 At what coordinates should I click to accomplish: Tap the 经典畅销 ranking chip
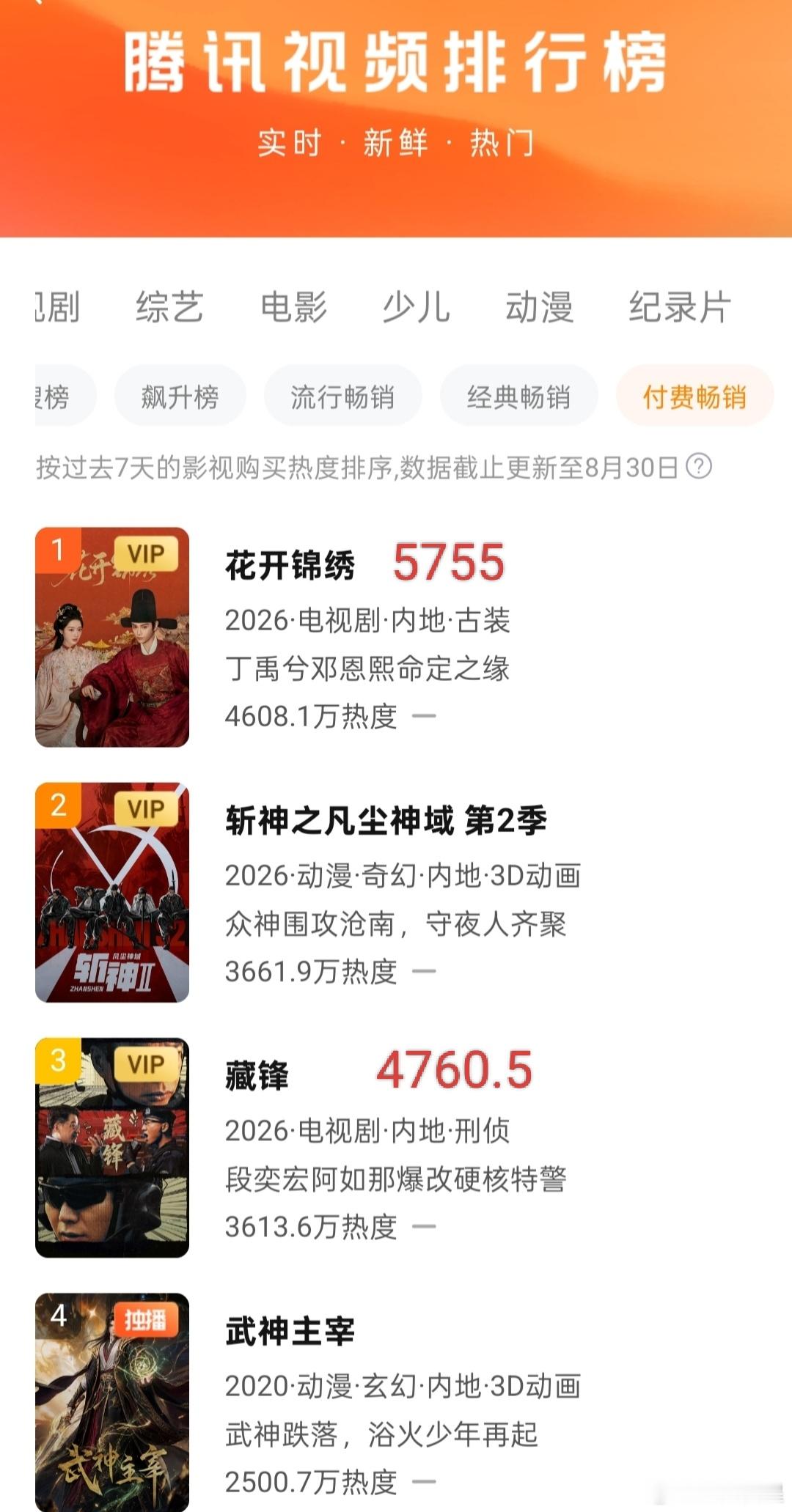coord(518,397)
